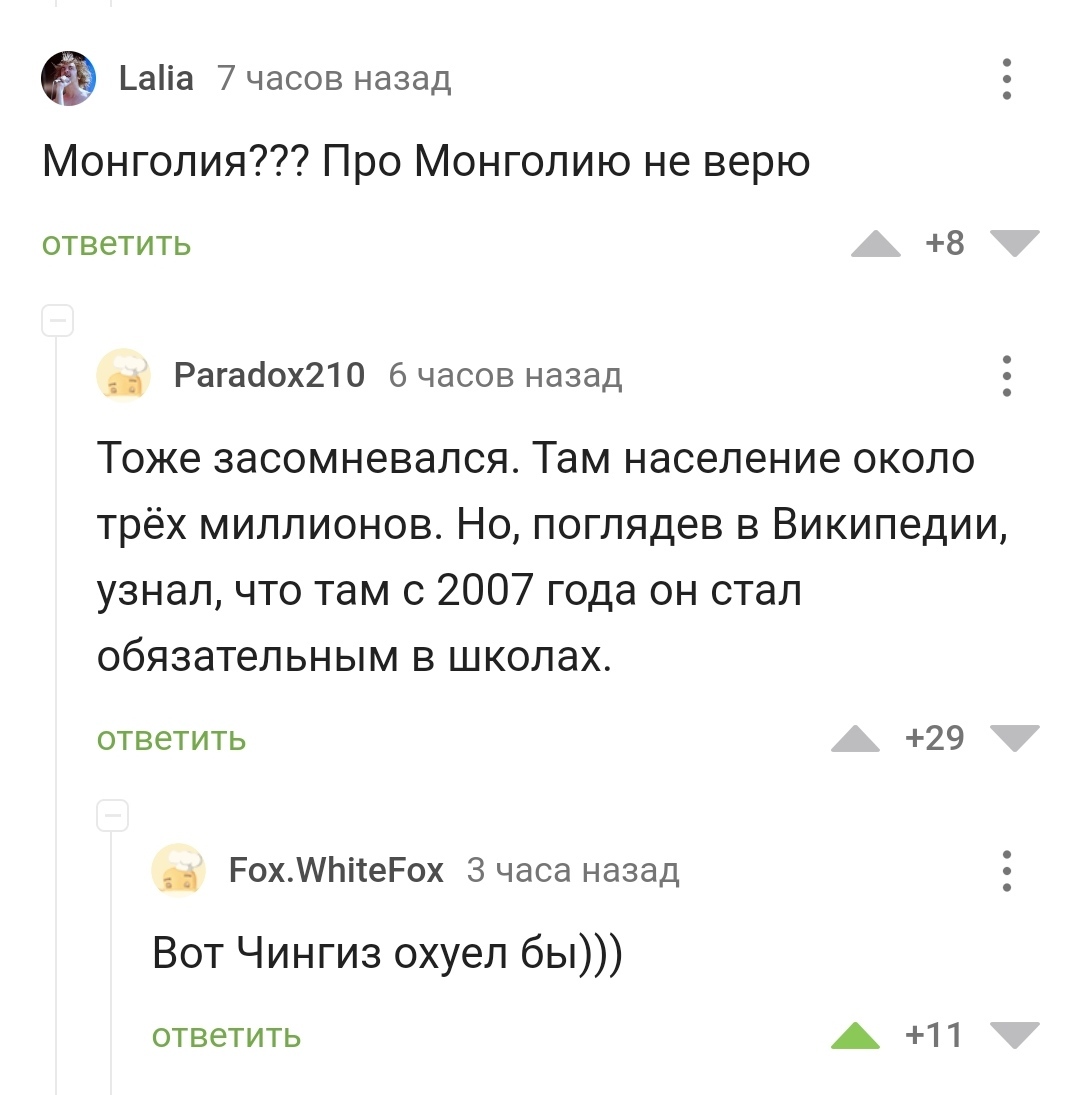
Task: Collapse replies under Paradox210's comment
Action: 111,817
